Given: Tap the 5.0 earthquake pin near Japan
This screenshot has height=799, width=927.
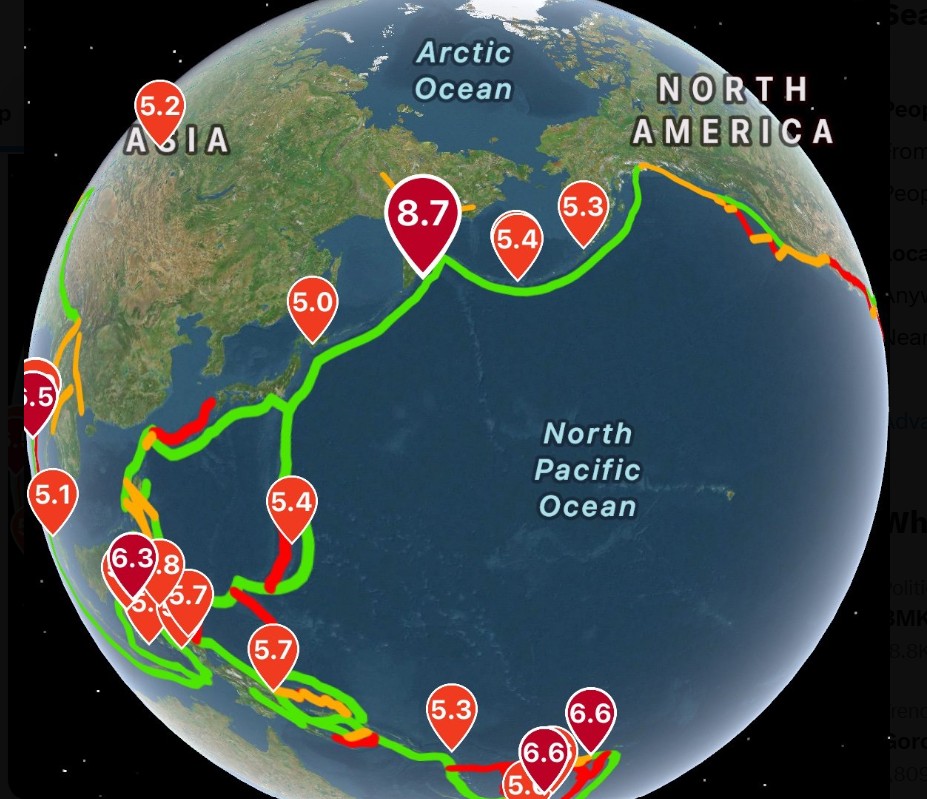Looking at the screenshot, I should 311,302.
